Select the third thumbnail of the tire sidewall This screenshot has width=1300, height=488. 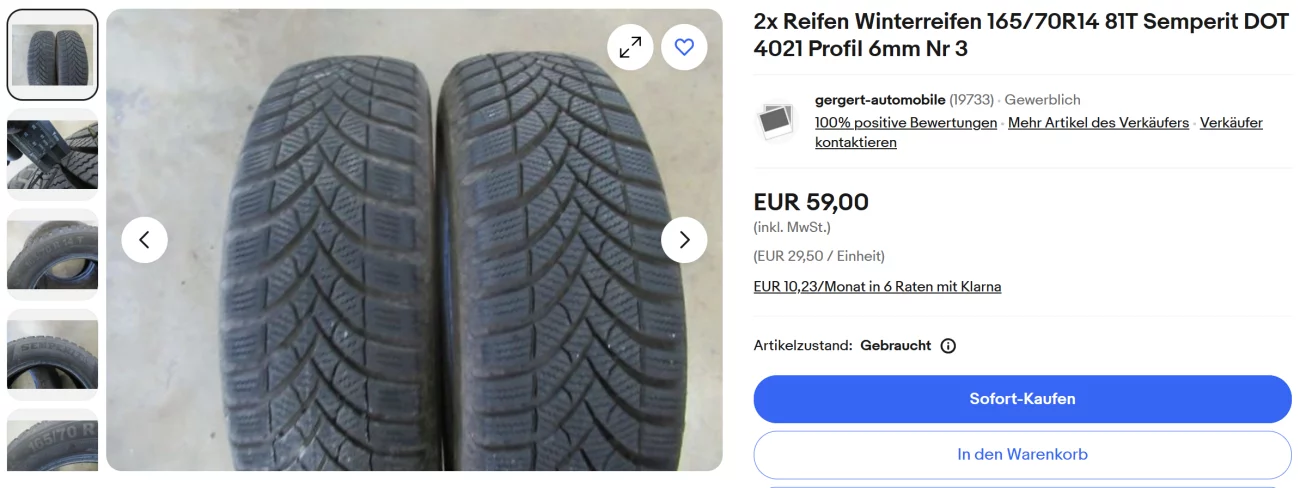52,254
